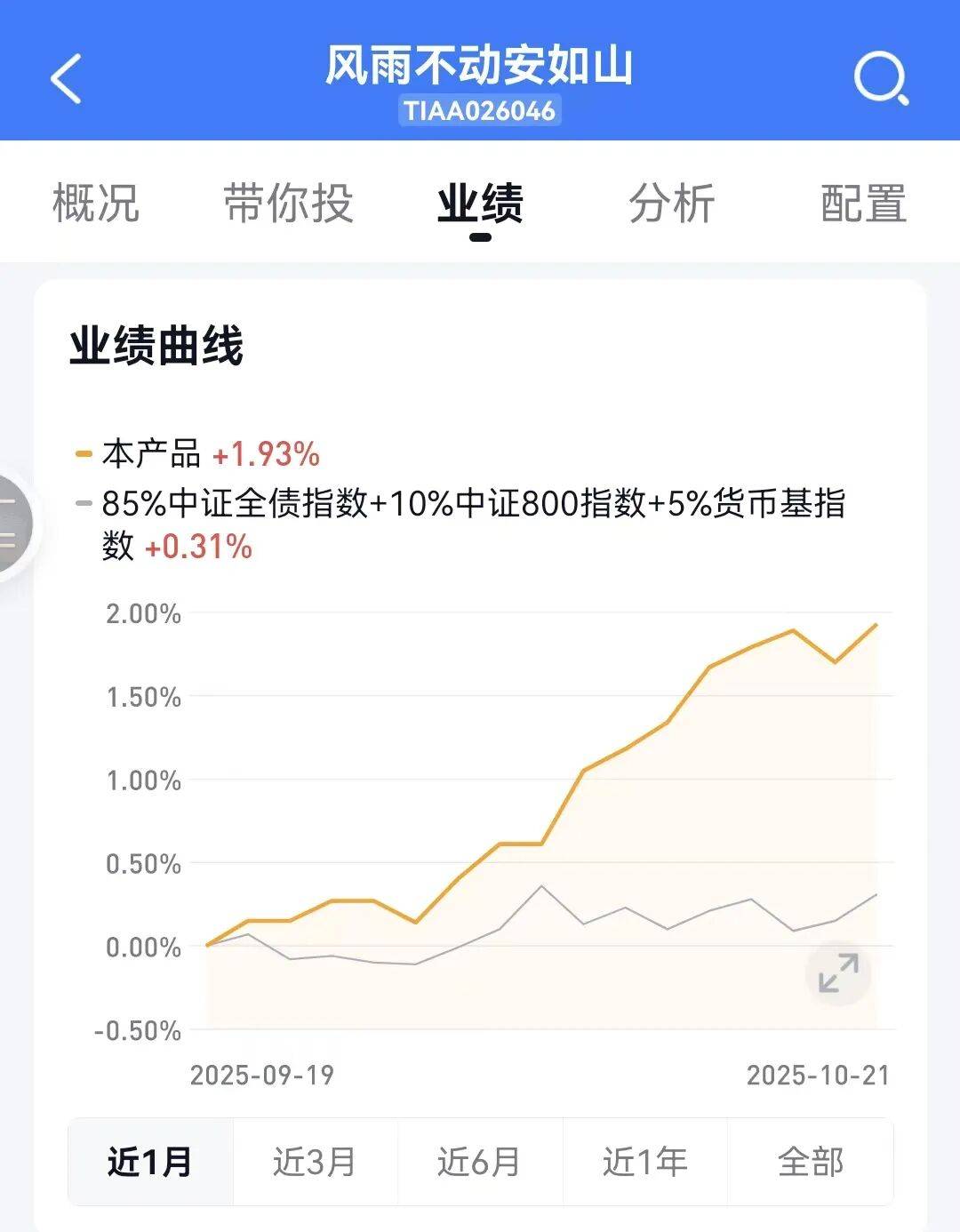Image resolution: width=960 pixels, height=1232 pixels.
Task: Open the 带你投 tab
Action: [288, 204]
